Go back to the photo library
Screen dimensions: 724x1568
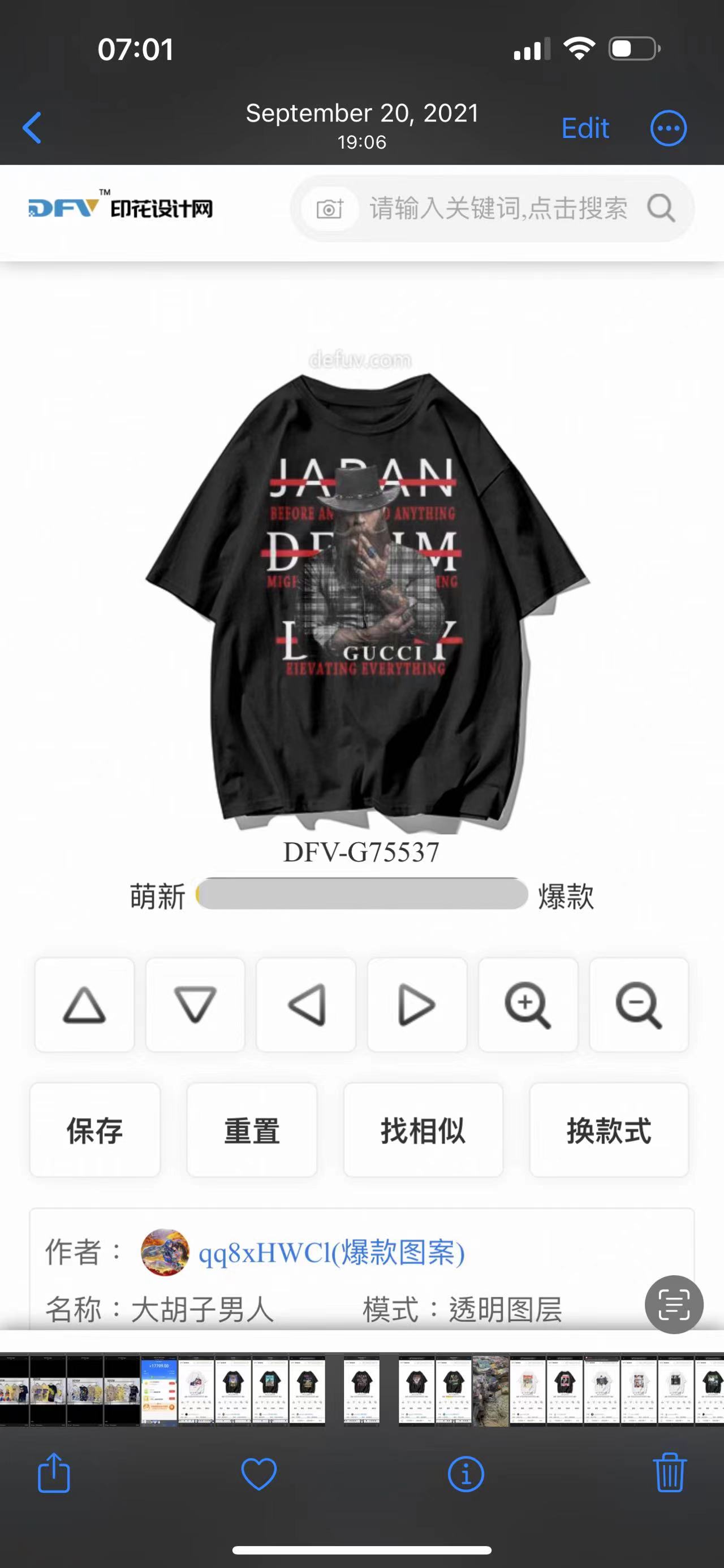pos(32,128)
